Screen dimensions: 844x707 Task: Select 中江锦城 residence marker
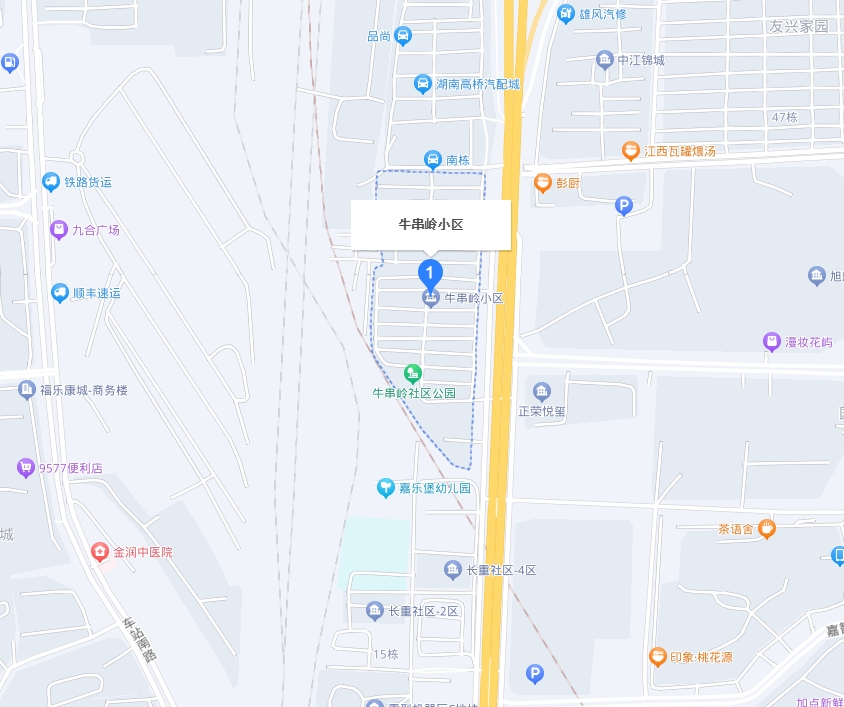(605, 60)
